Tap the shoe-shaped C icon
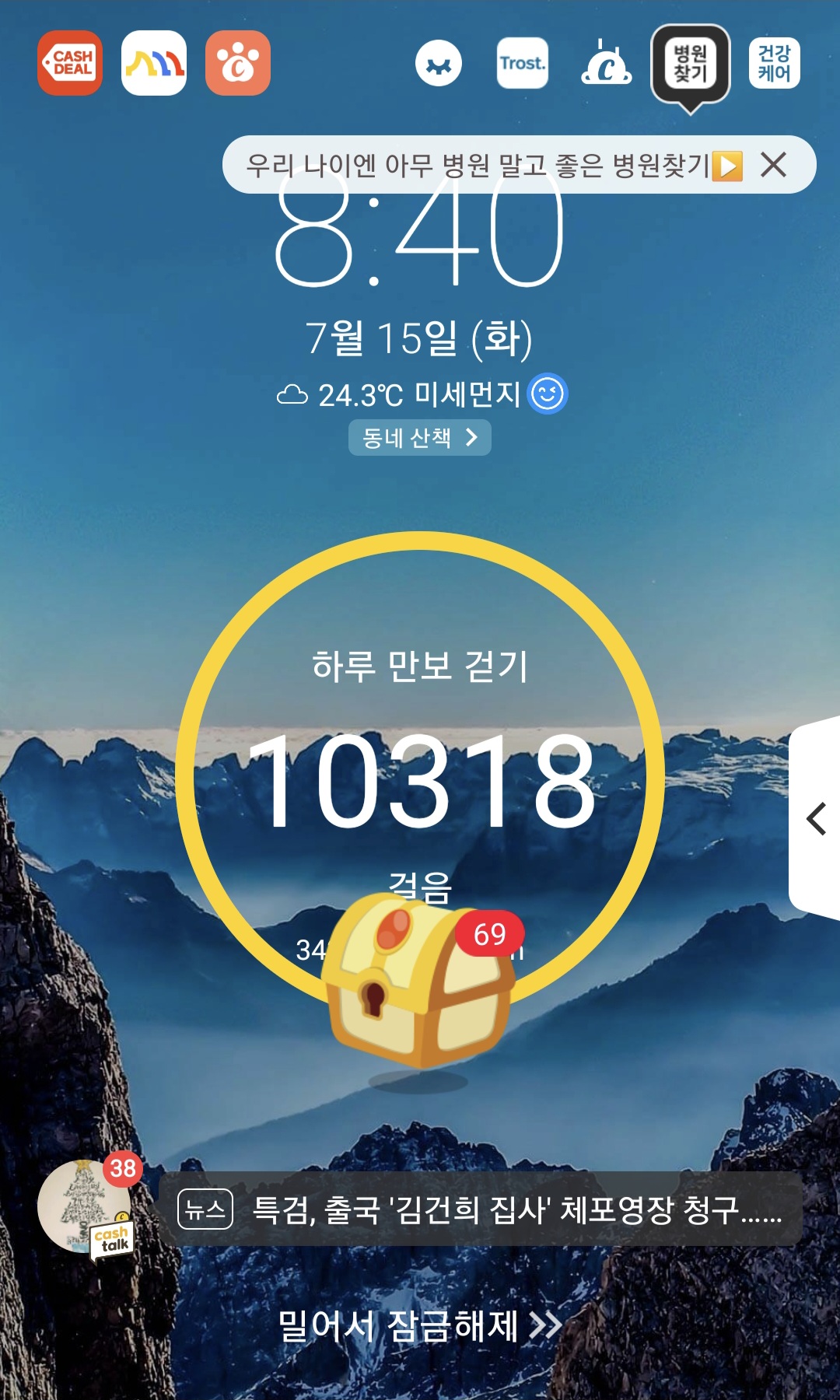This screenshot has width=840, height=1400. pyautogui.click(x=606, y=64)
